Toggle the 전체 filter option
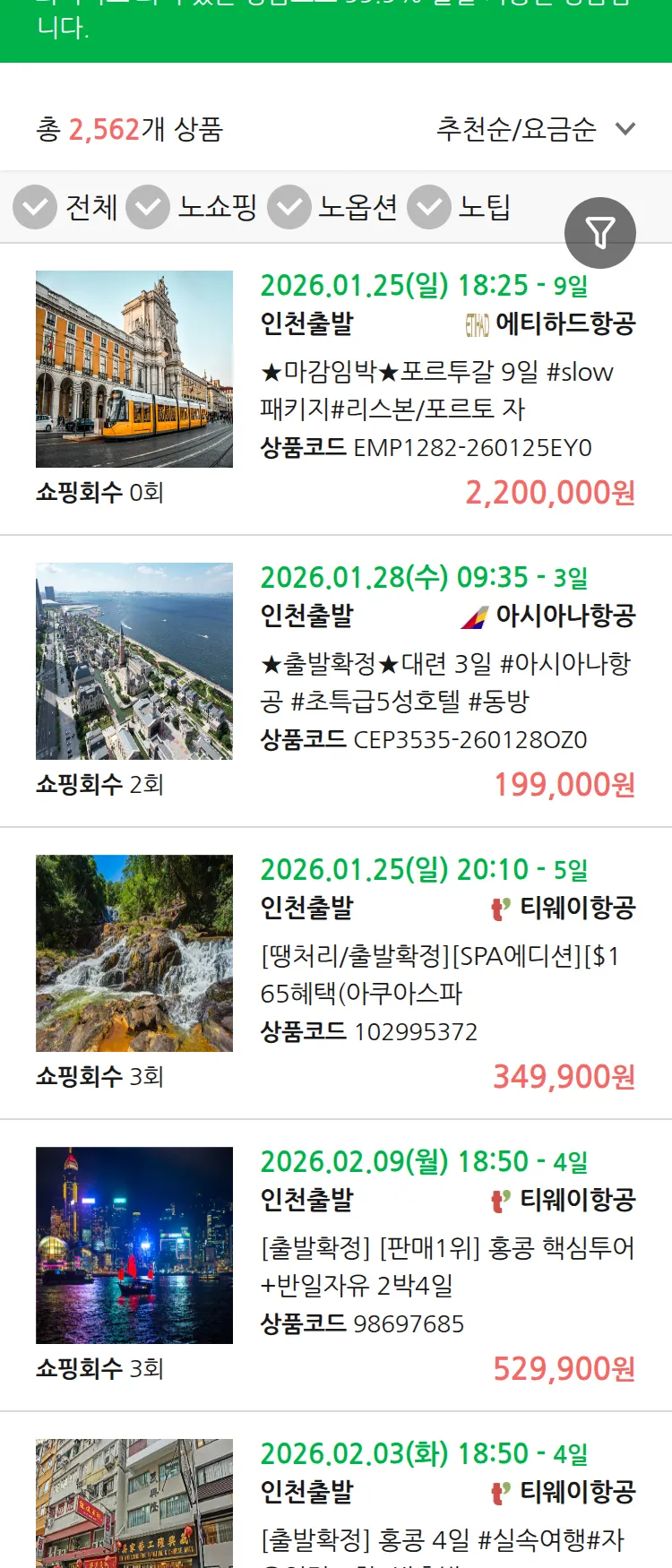This screenshot has height=1568, width=672. [92, 207]
